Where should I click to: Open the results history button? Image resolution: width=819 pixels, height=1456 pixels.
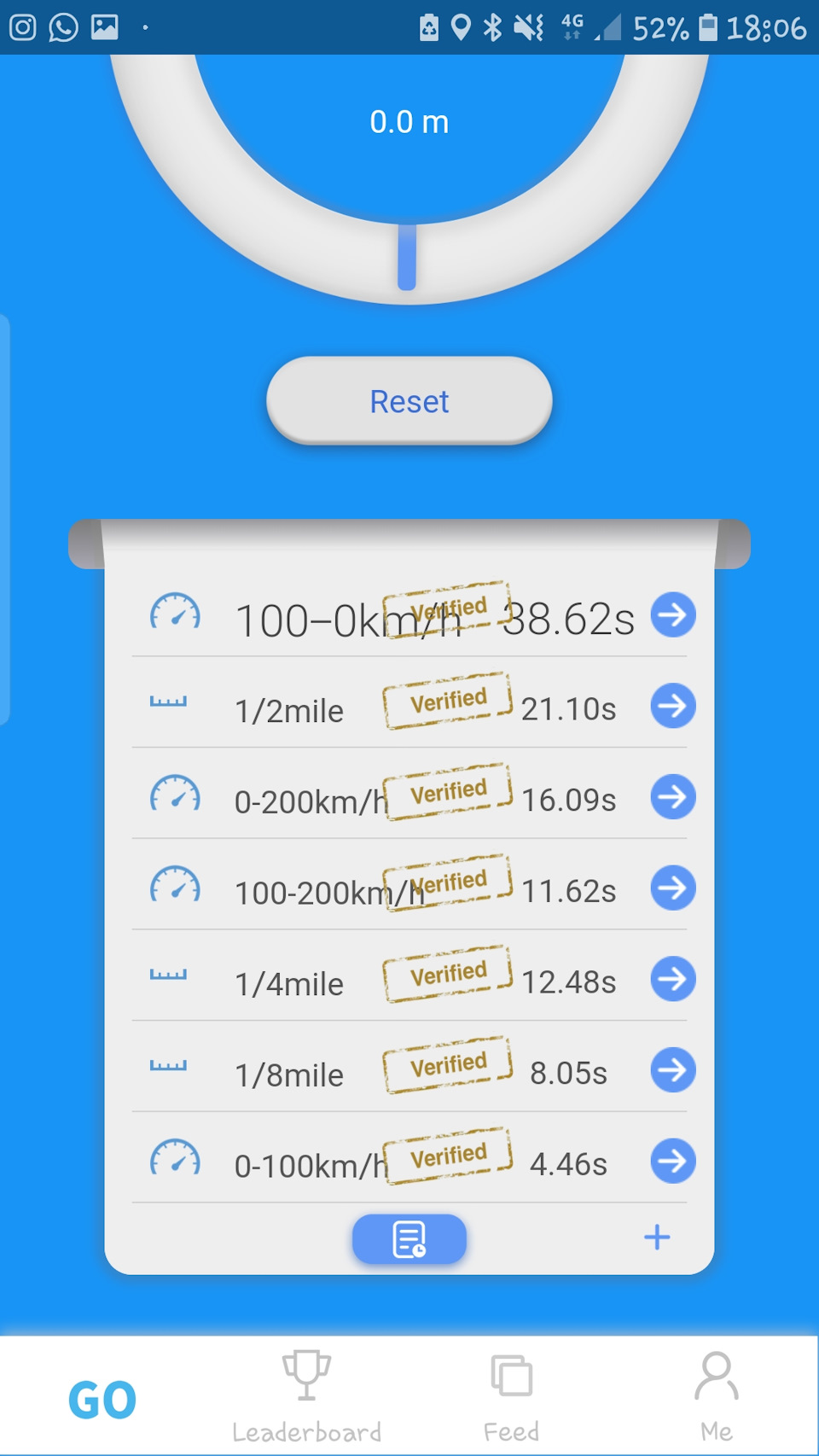409,1239
